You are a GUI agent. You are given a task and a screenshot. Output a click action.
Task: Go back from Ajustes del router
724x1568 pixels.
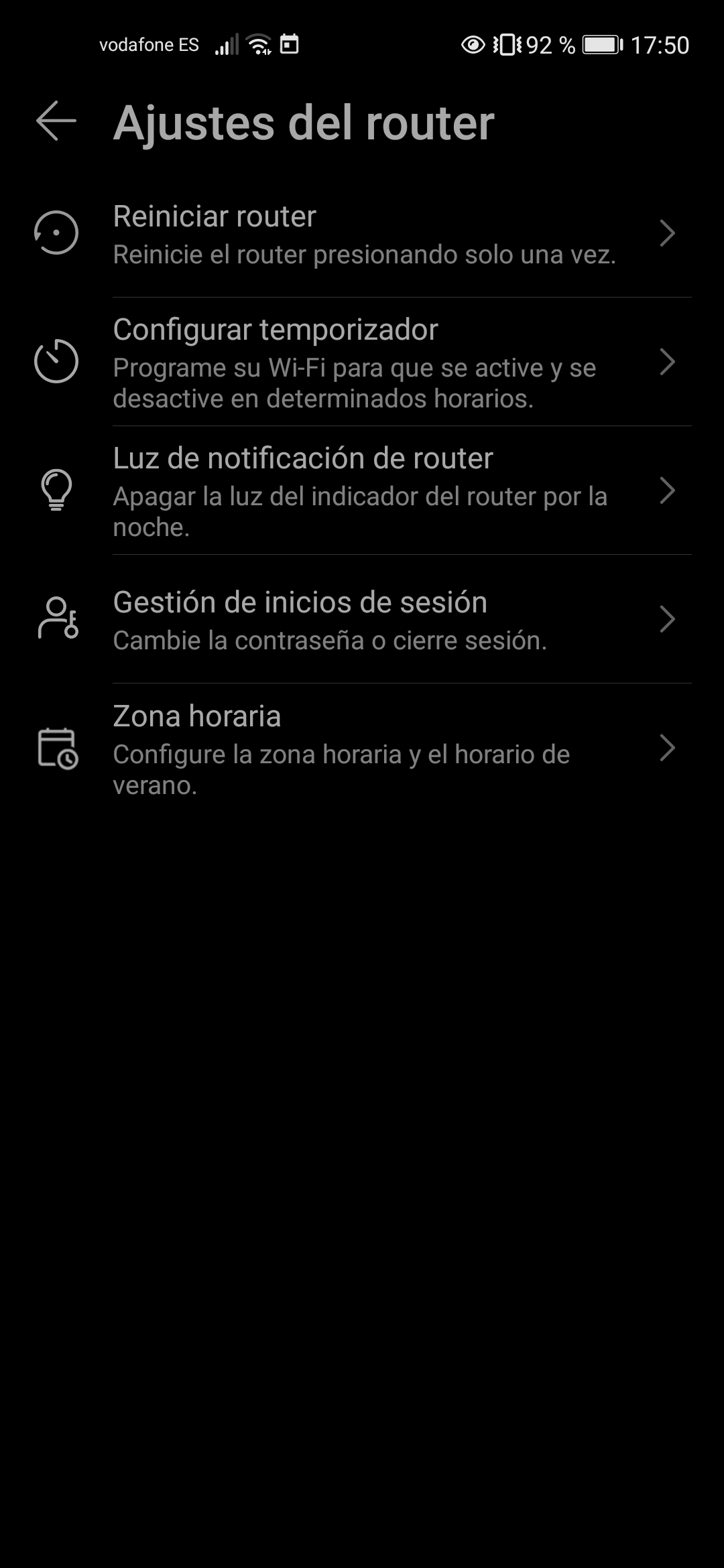tap(56, 121)
